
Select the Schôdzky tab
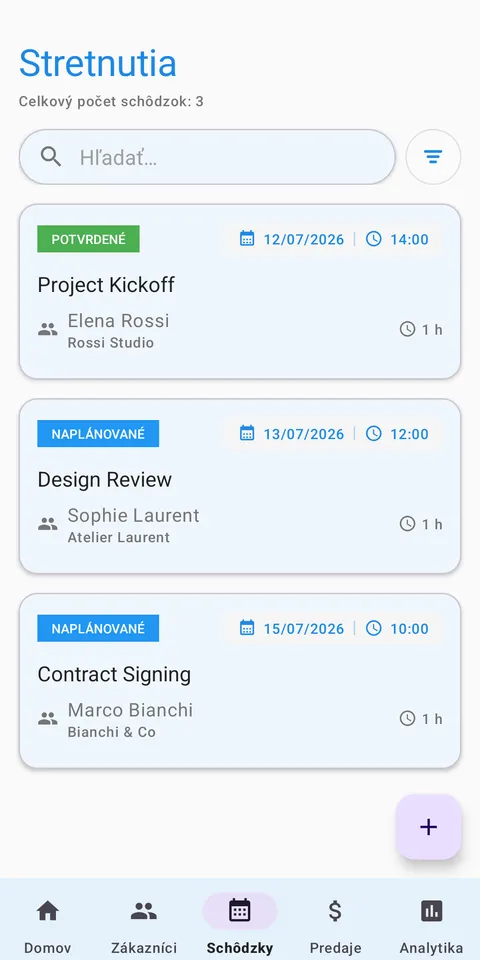click(x=240, y=926)
